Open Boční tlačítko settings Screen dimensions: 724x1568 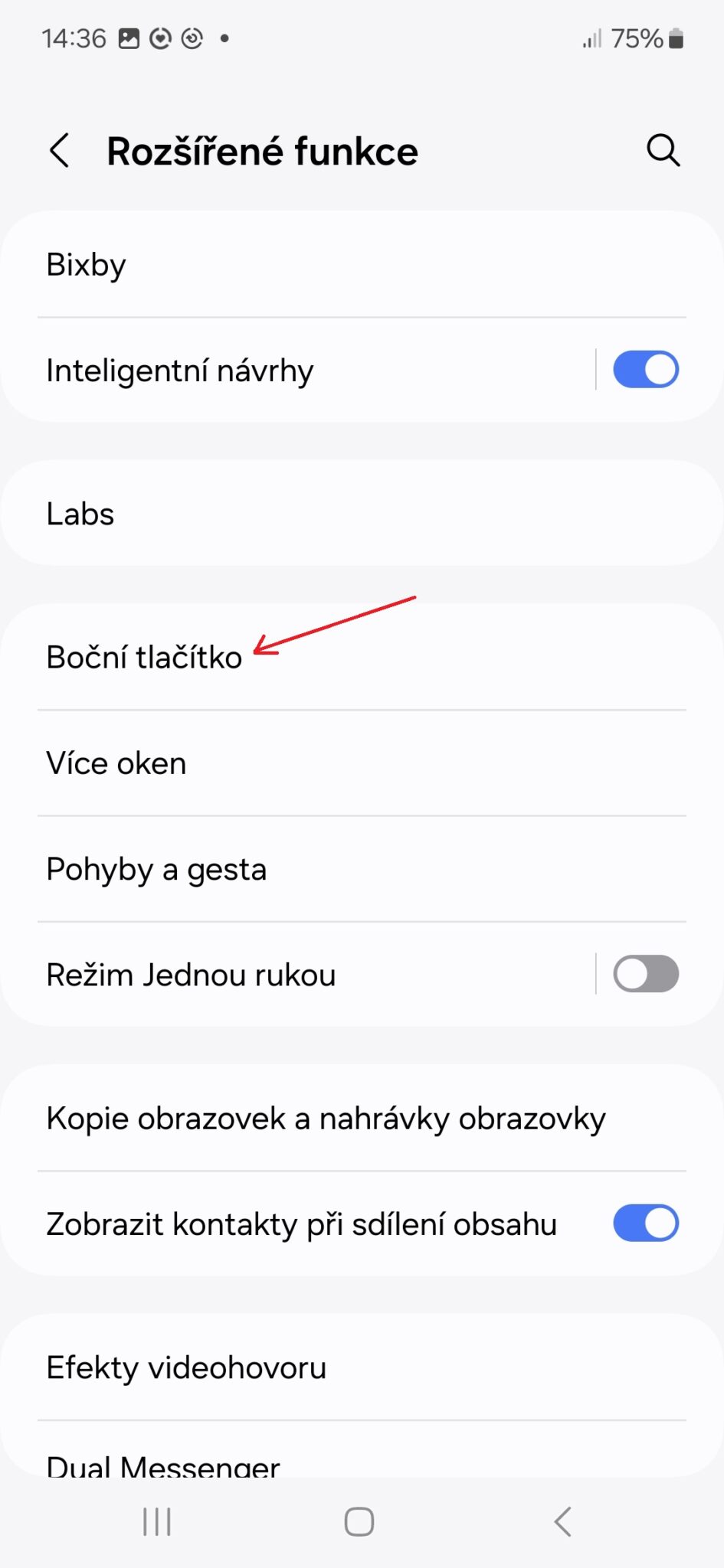(144, 658)
